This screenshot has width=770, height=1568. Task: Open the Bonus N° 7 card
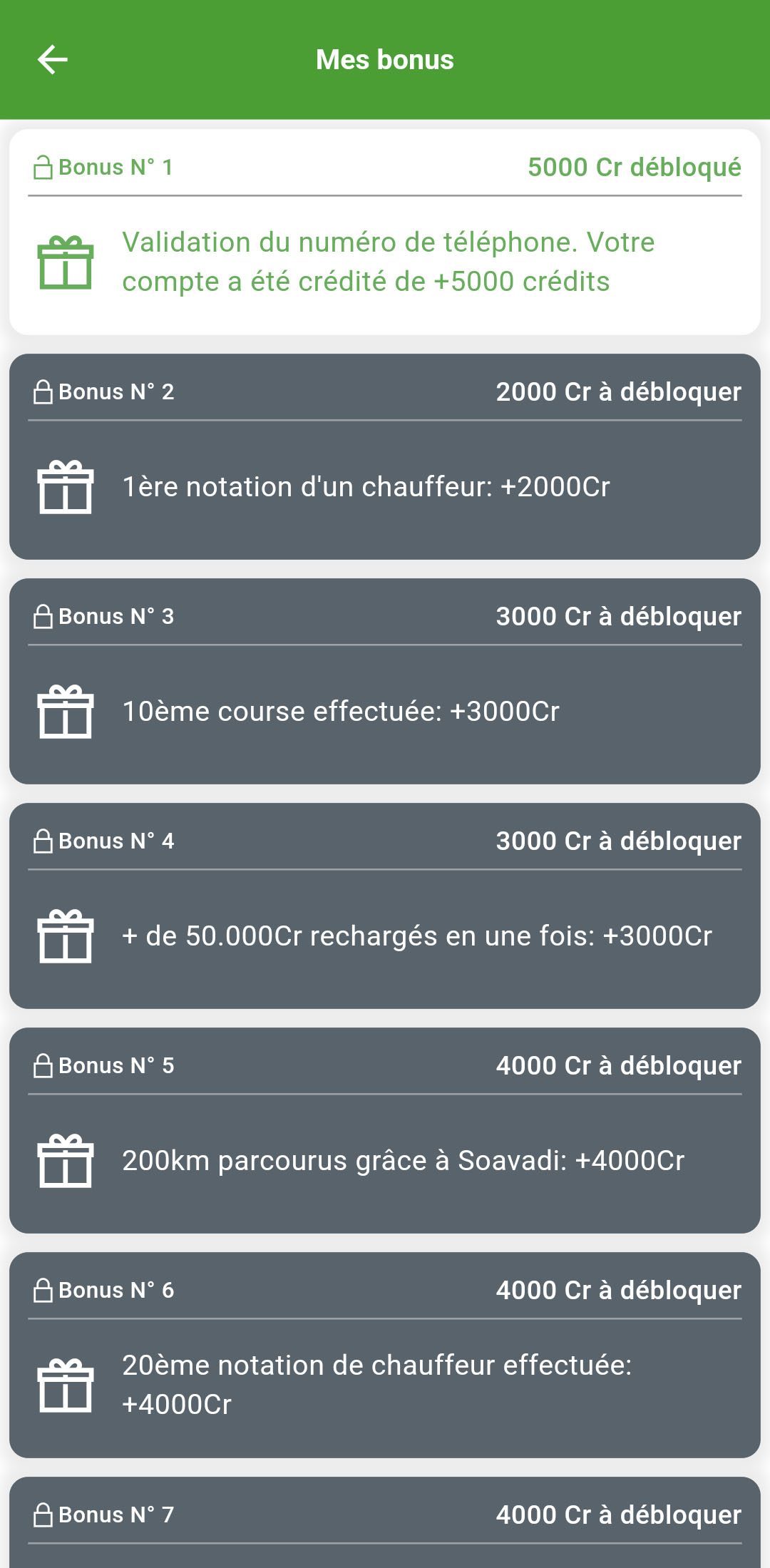pyautogui.click(x=385, y=1522)
